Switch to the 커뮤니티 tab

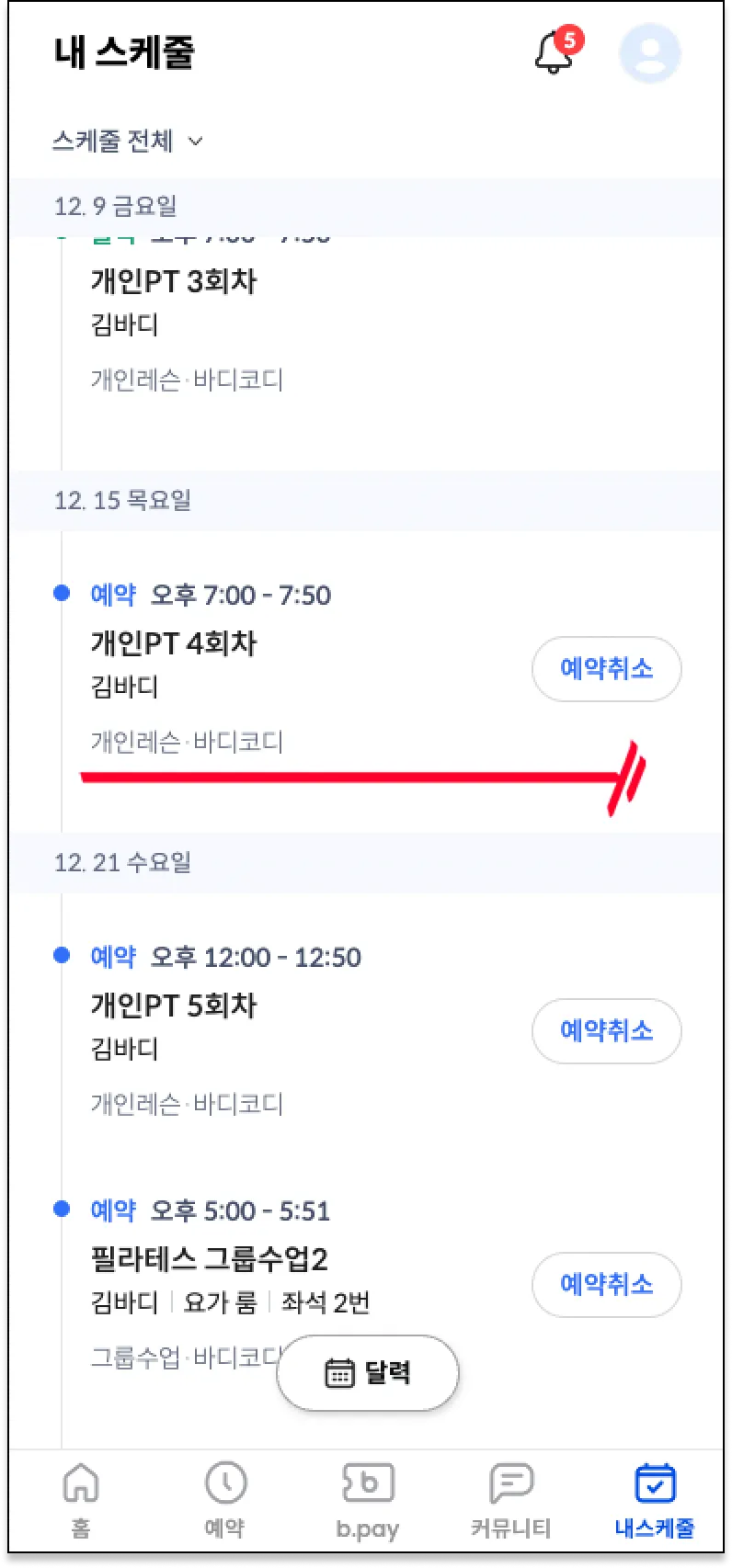510,1500
